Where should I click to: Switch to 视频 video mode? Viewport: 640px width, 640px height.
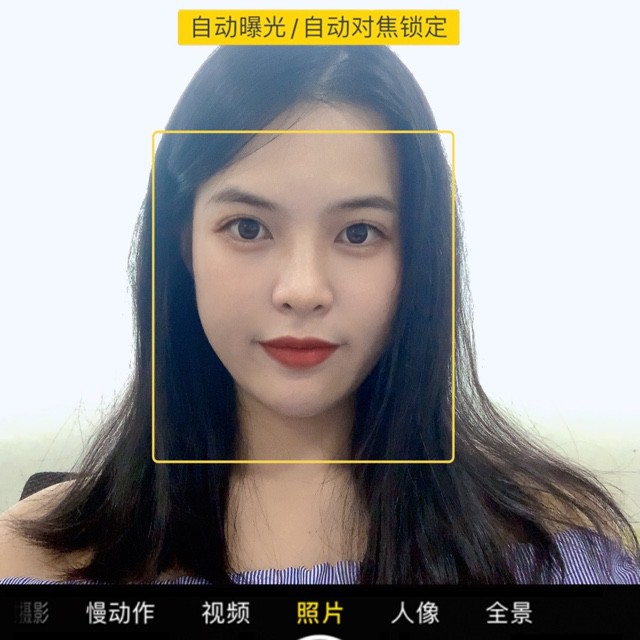click(x=226, y=613)
